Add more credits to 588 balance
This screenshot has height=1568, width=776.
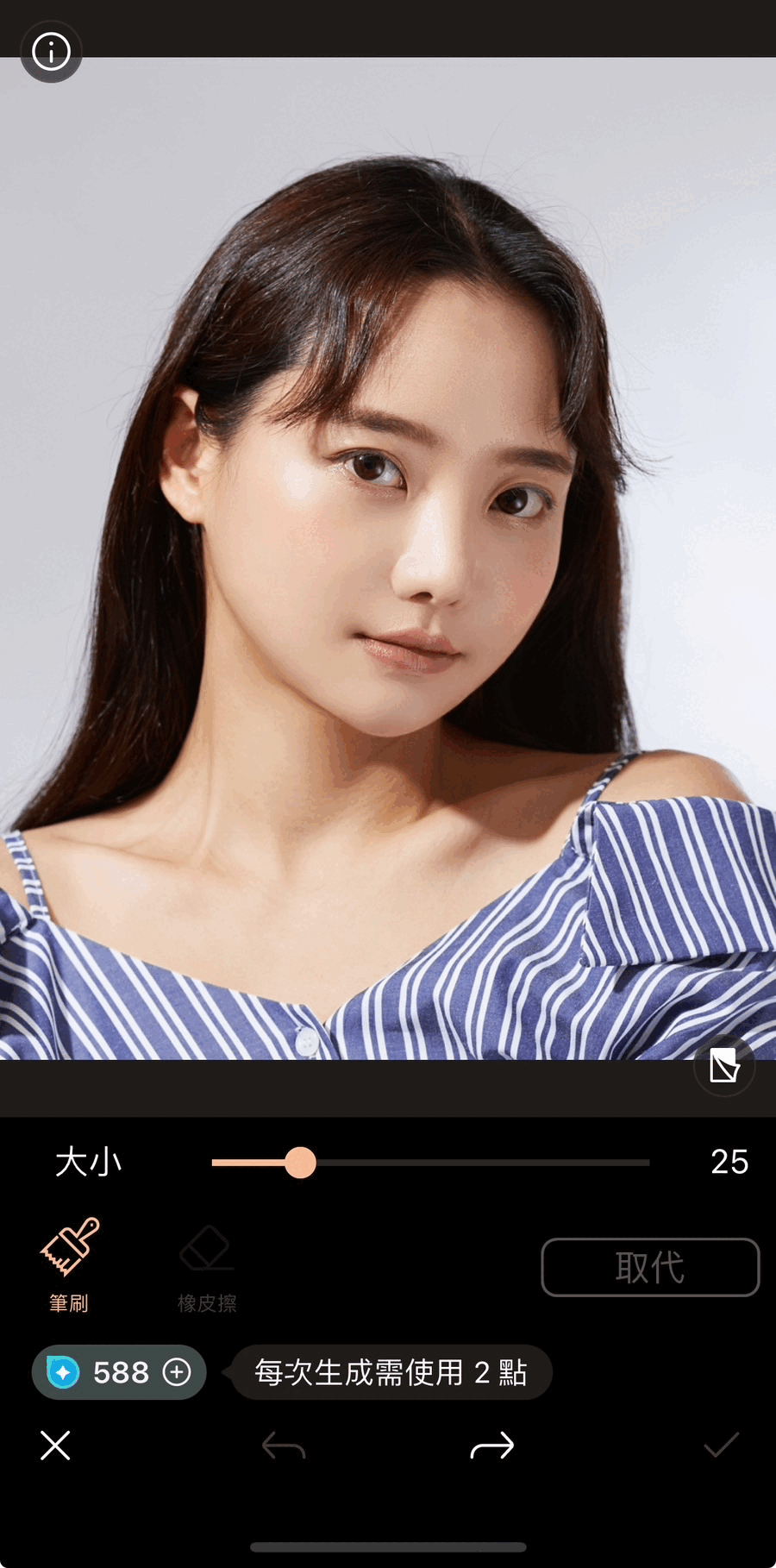point(177,1372)
